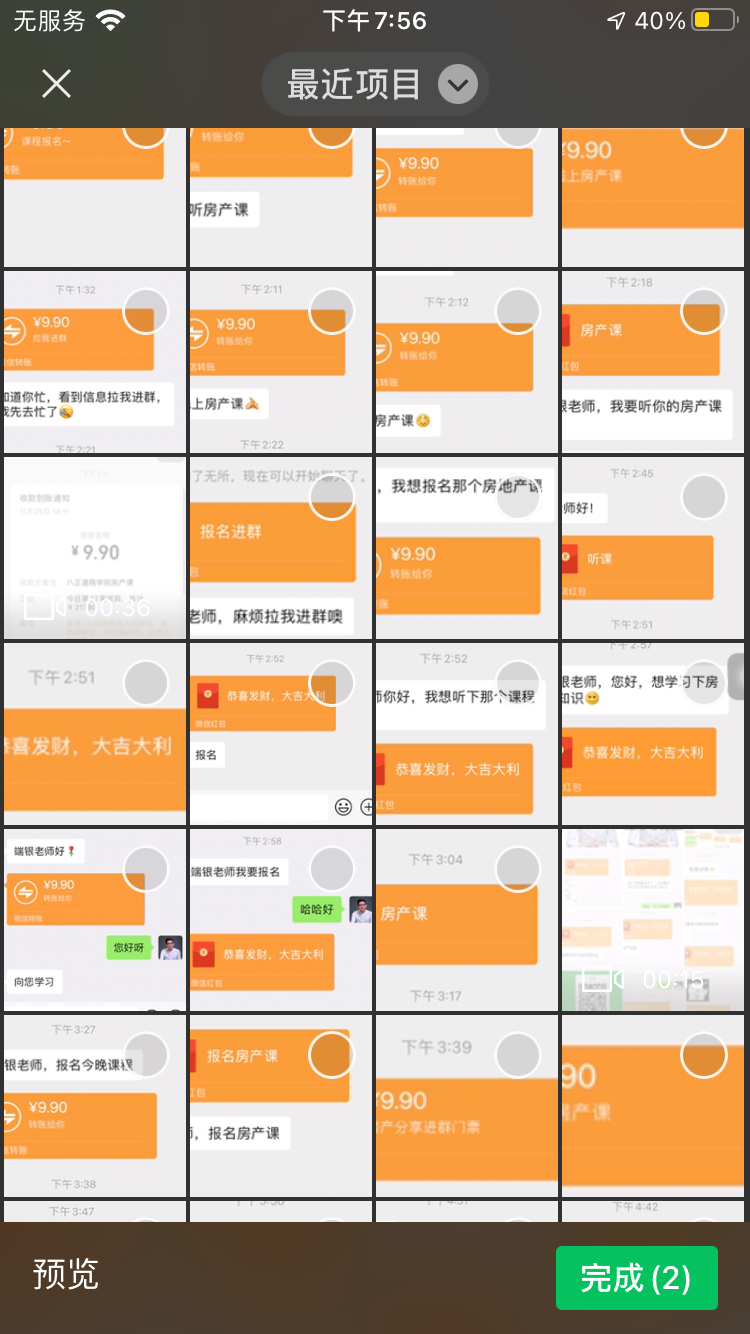Select the photo showing 端银老师好

pos(146,869)
